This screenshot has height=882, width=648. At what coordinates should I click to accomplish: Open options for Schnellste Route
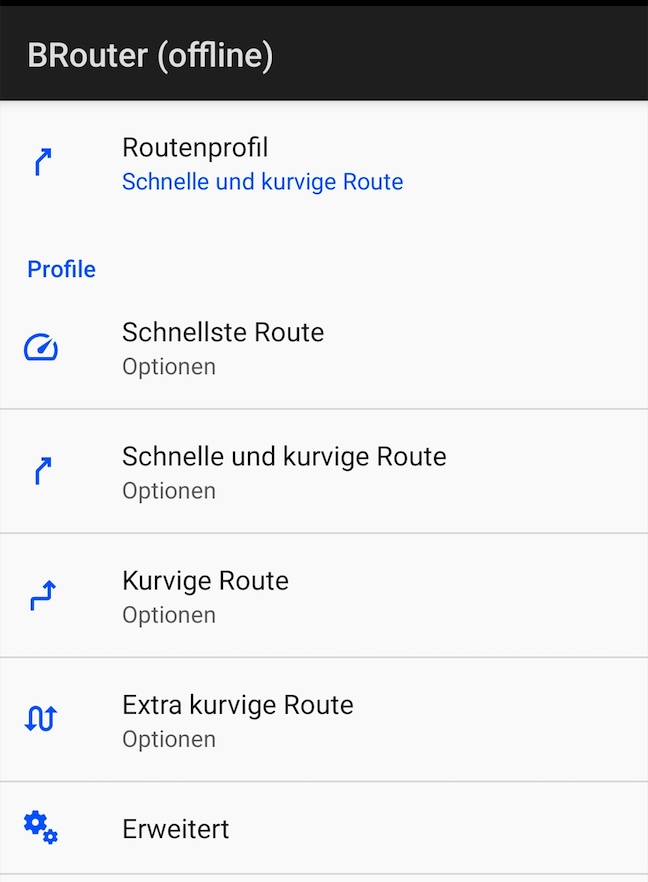coord(223,347)
